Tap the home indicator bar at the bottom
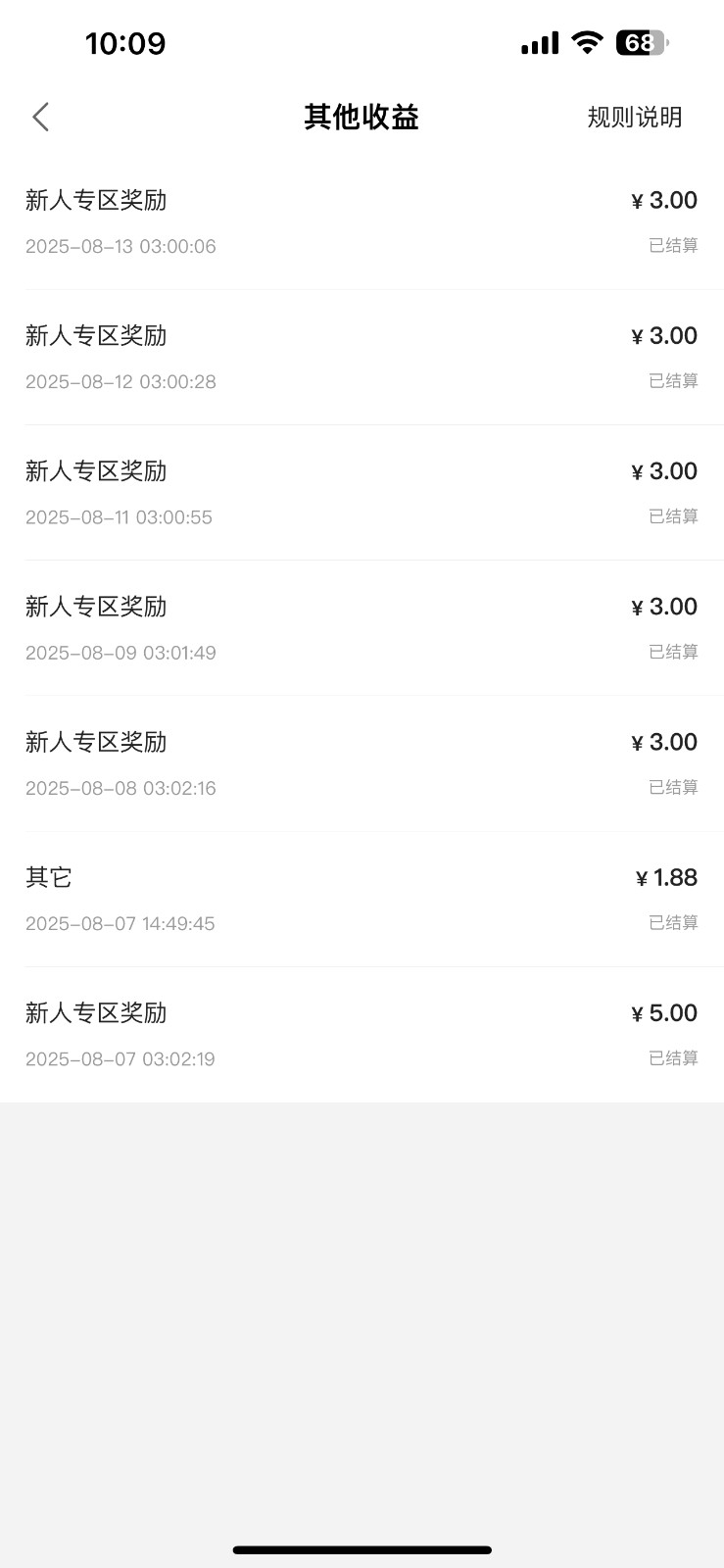The image size is (724, 1568). click(x=362, y=1549)
